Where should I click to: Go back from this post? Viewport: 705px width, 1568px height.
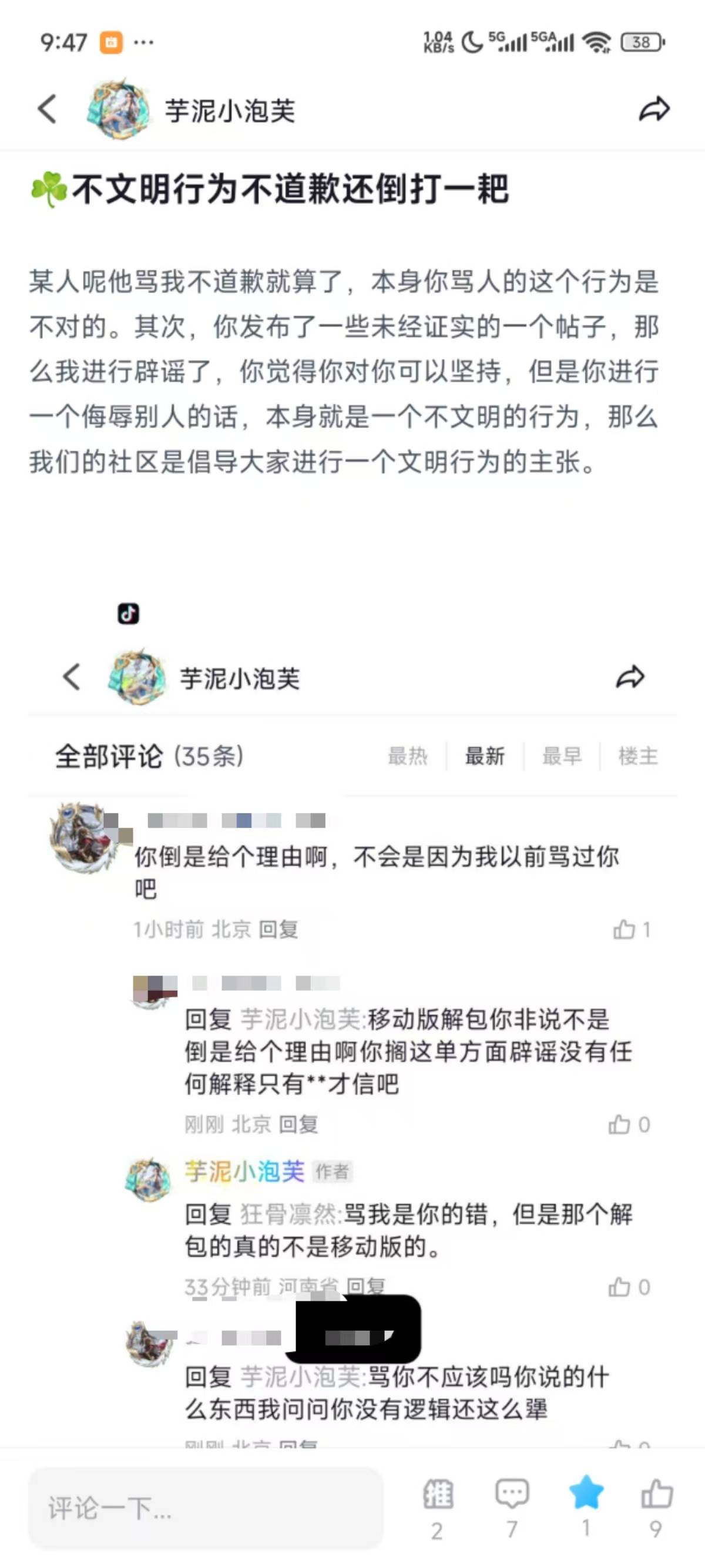(x=48, y=110)
